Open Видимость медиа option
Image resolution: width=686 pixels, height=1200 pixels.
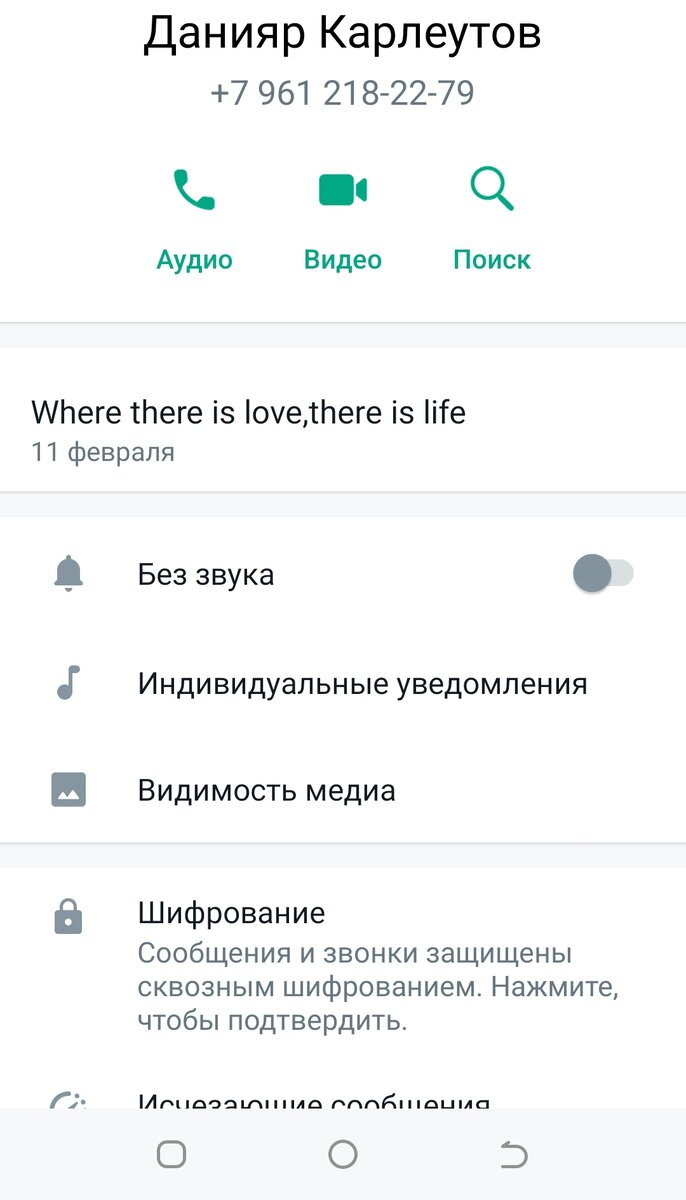click(x=266, y=791)
